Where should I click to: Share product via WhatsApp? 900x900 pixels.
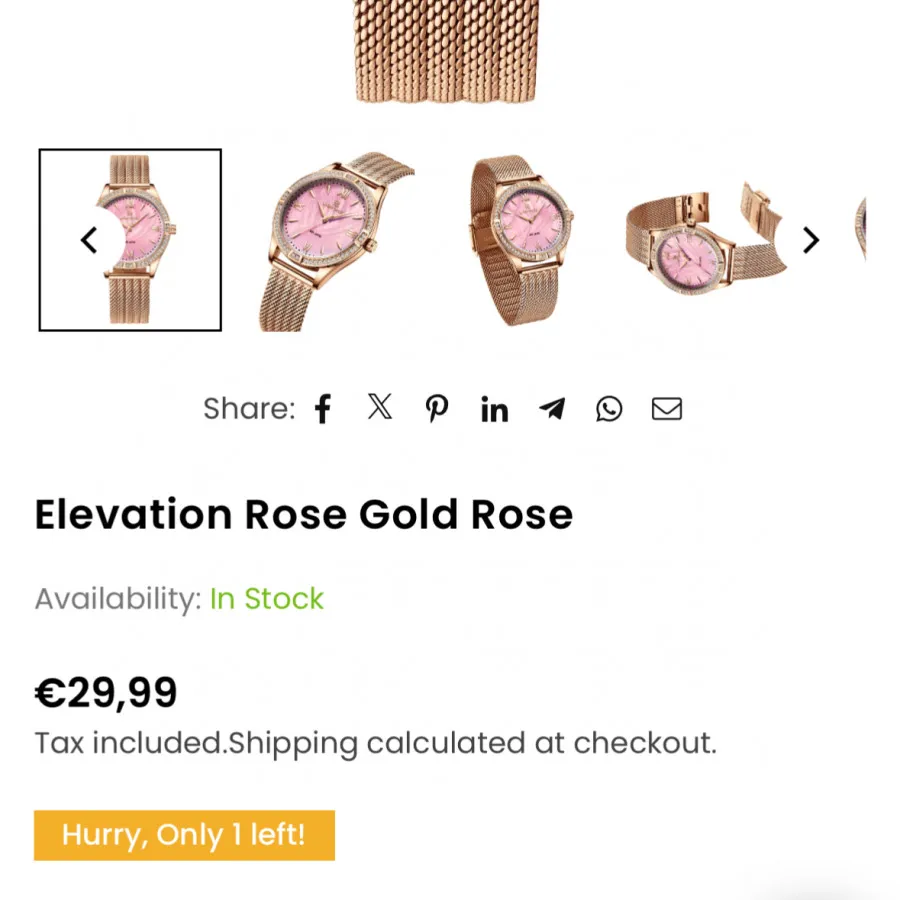coord(609,409)
